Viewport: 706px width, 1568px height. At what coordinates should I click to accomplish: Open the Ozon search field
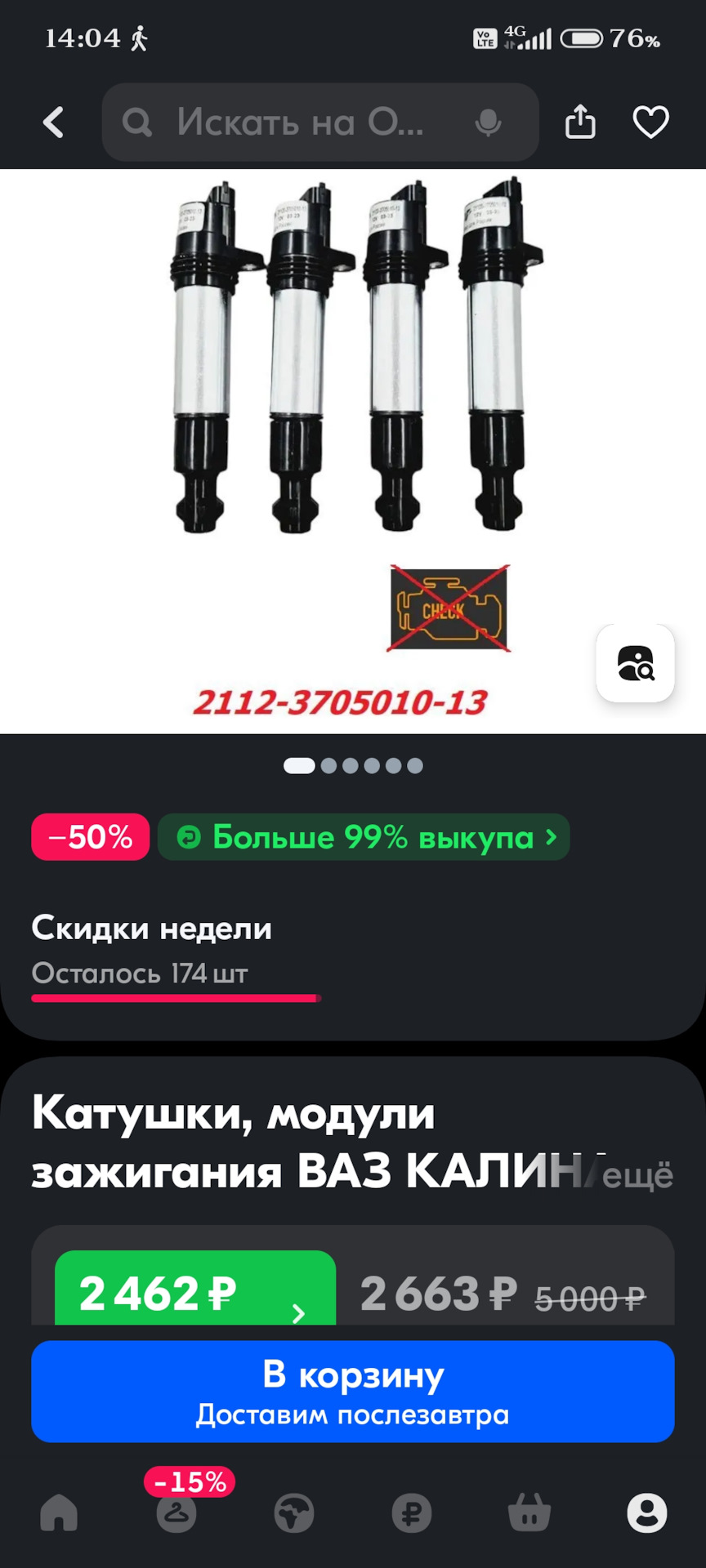click(298, 122)
